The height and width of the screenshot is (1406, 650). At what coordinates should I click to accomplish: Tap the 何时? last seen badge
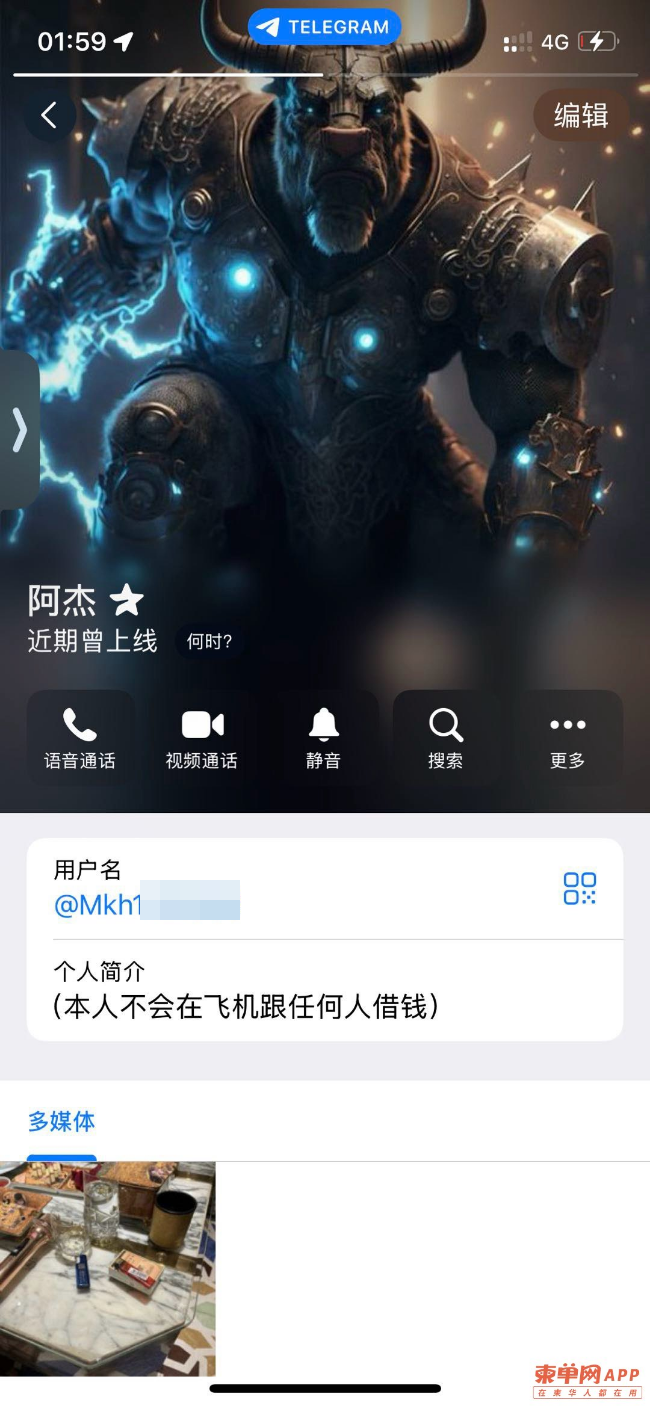click(209, 642)
